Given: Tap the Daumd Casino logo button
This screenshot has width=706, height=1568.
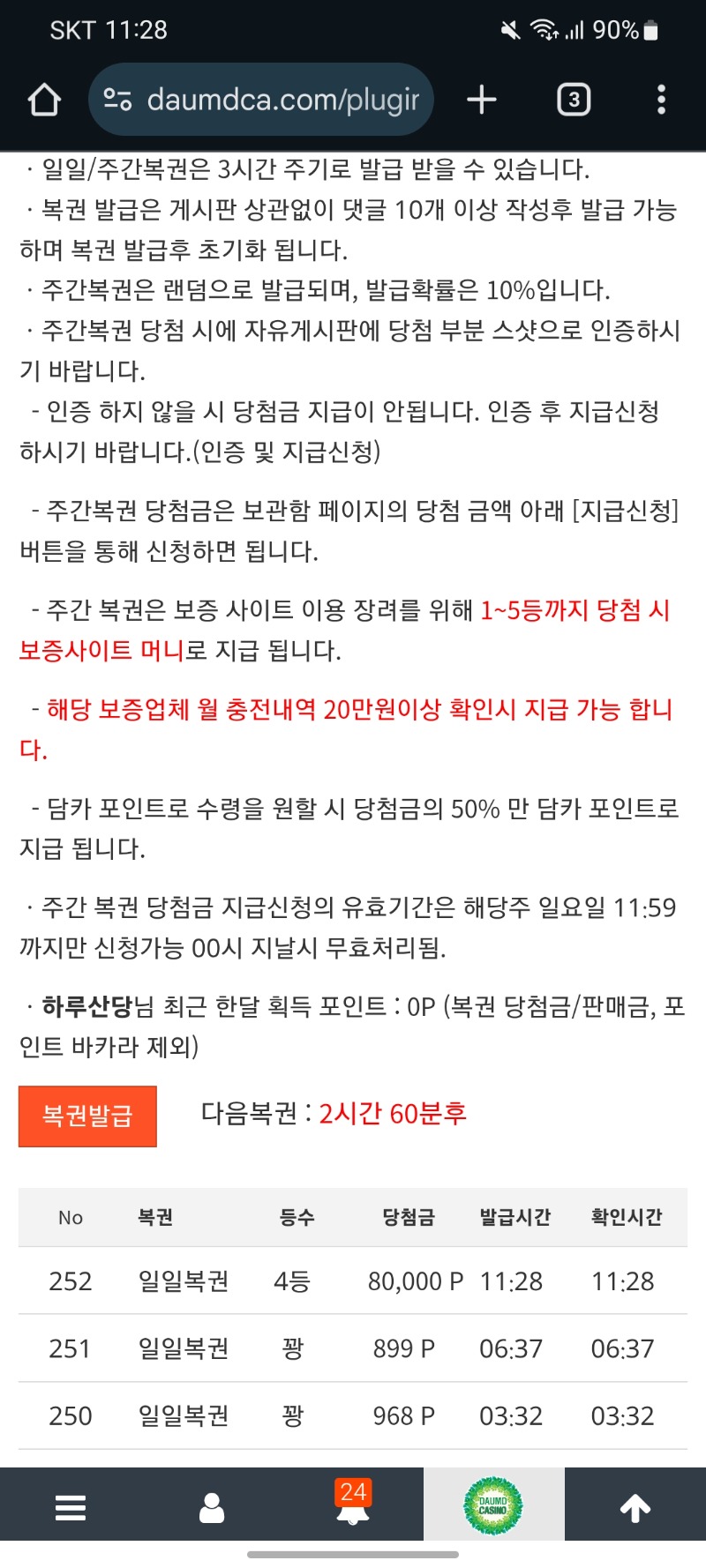Looking at the screenshot, I should point(493,1505).
